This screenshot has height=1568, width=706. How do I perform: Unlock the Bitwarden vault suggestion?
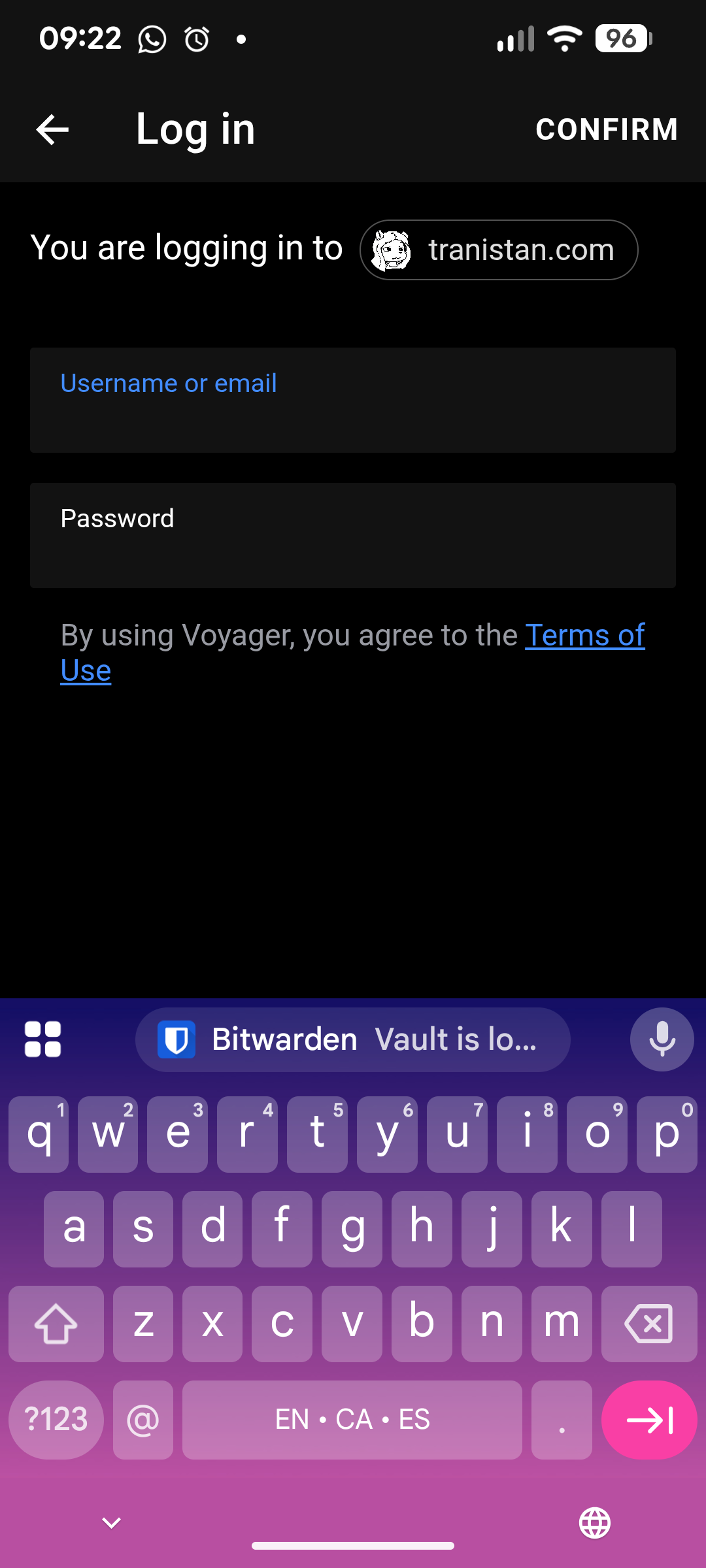[x=353, y=1039]
